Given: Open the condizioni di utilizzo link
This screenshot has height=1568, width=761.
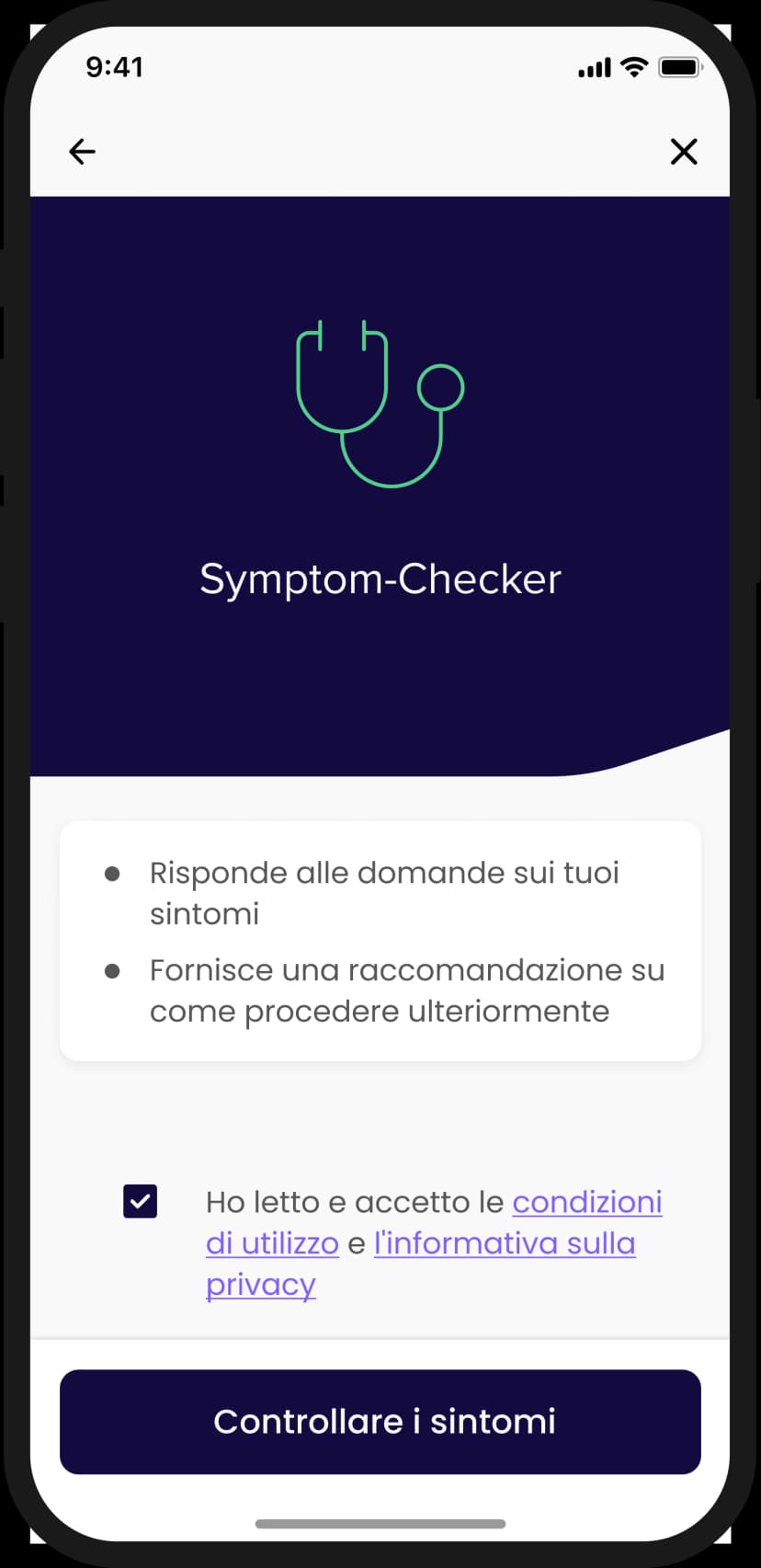Looking at the screenshot, I should 586,1203.
